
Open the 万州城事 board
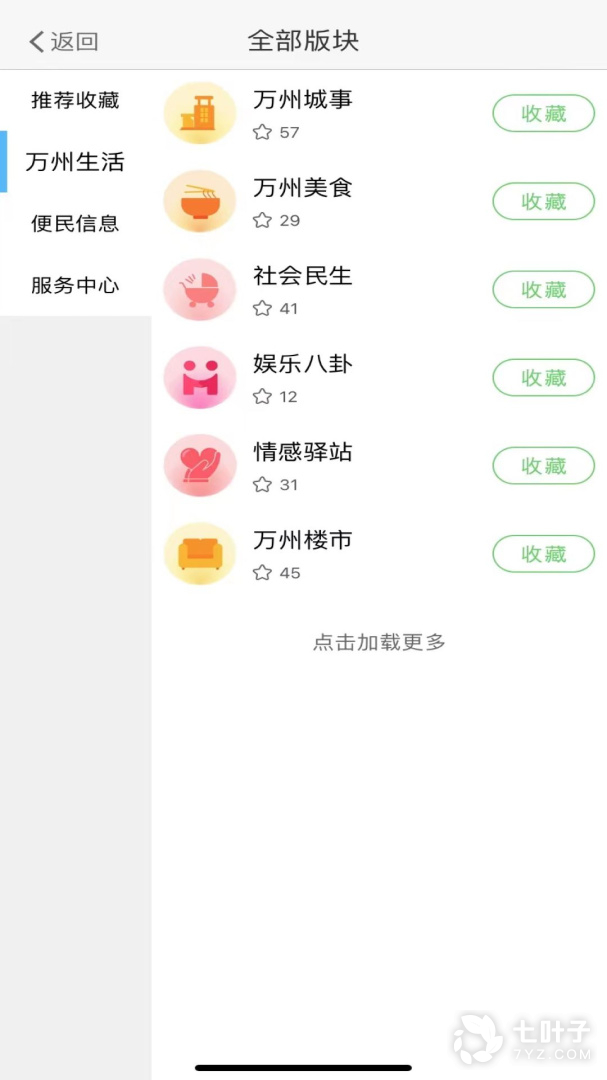tap(302, 100)
